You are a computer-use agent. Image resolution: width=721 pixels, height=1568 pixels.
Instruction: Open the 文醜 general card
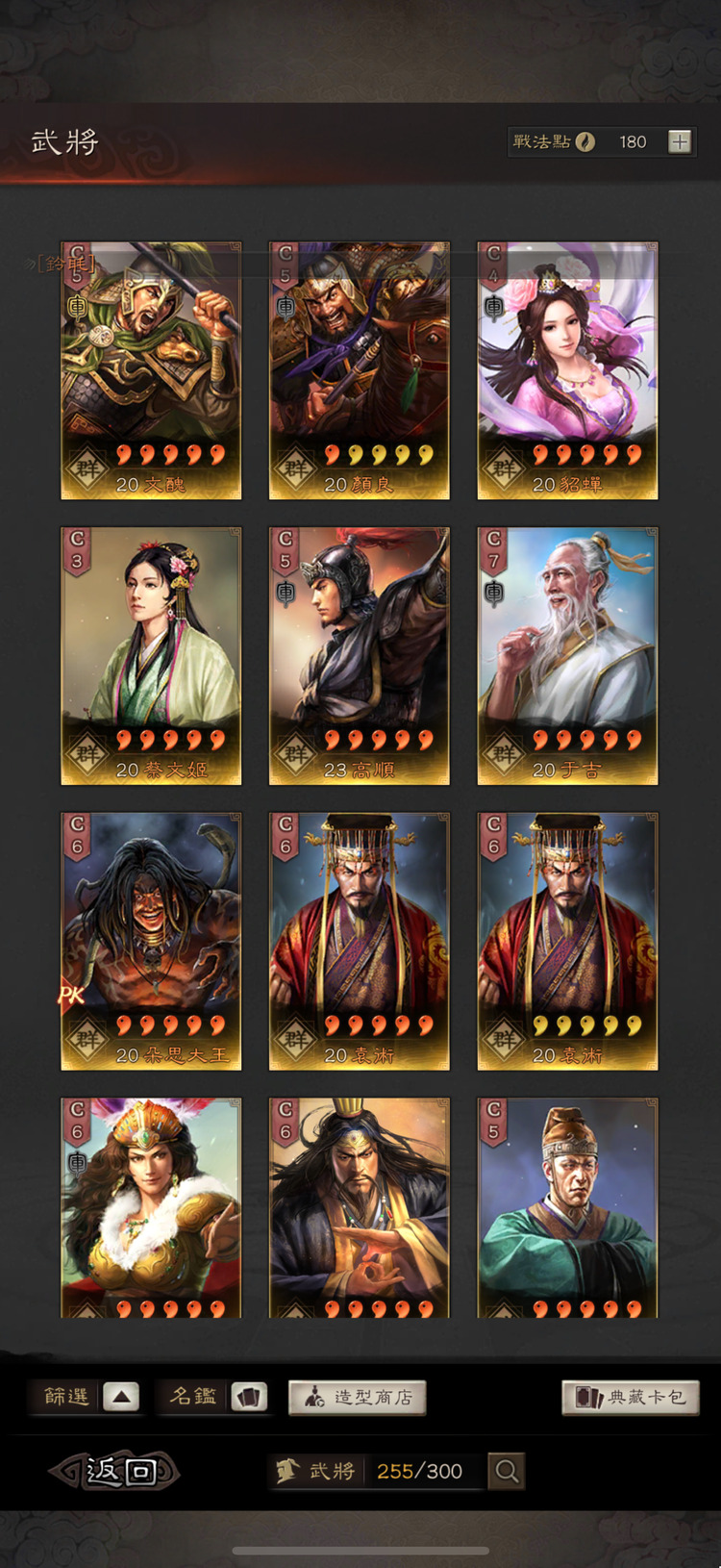[151, 370]
